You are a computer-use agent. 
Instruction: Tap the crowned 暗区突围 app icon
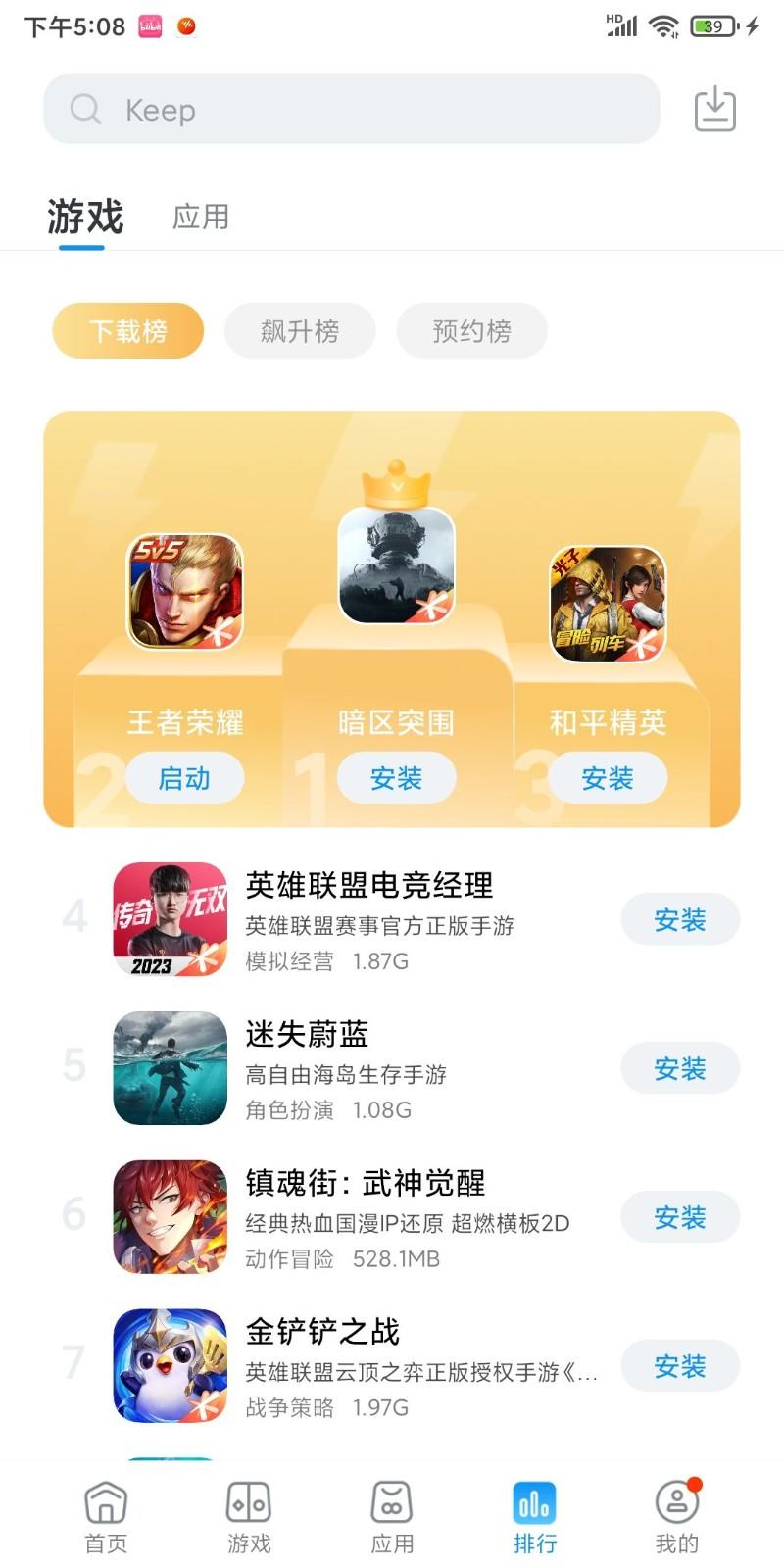395,568
